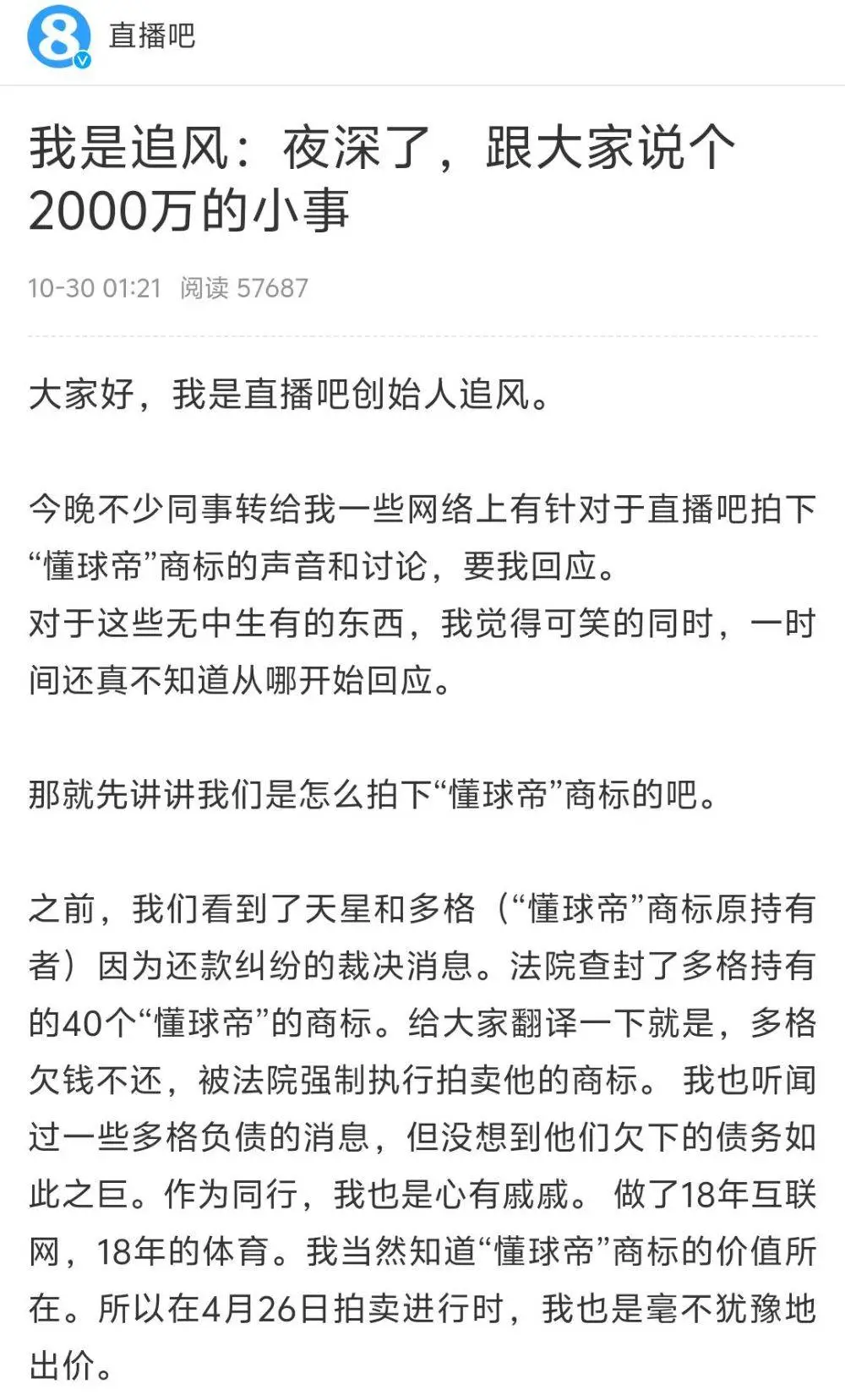Open the 直播吧 author profile name
Viewport: 845px width, 1400px height.
coord(152,36)
